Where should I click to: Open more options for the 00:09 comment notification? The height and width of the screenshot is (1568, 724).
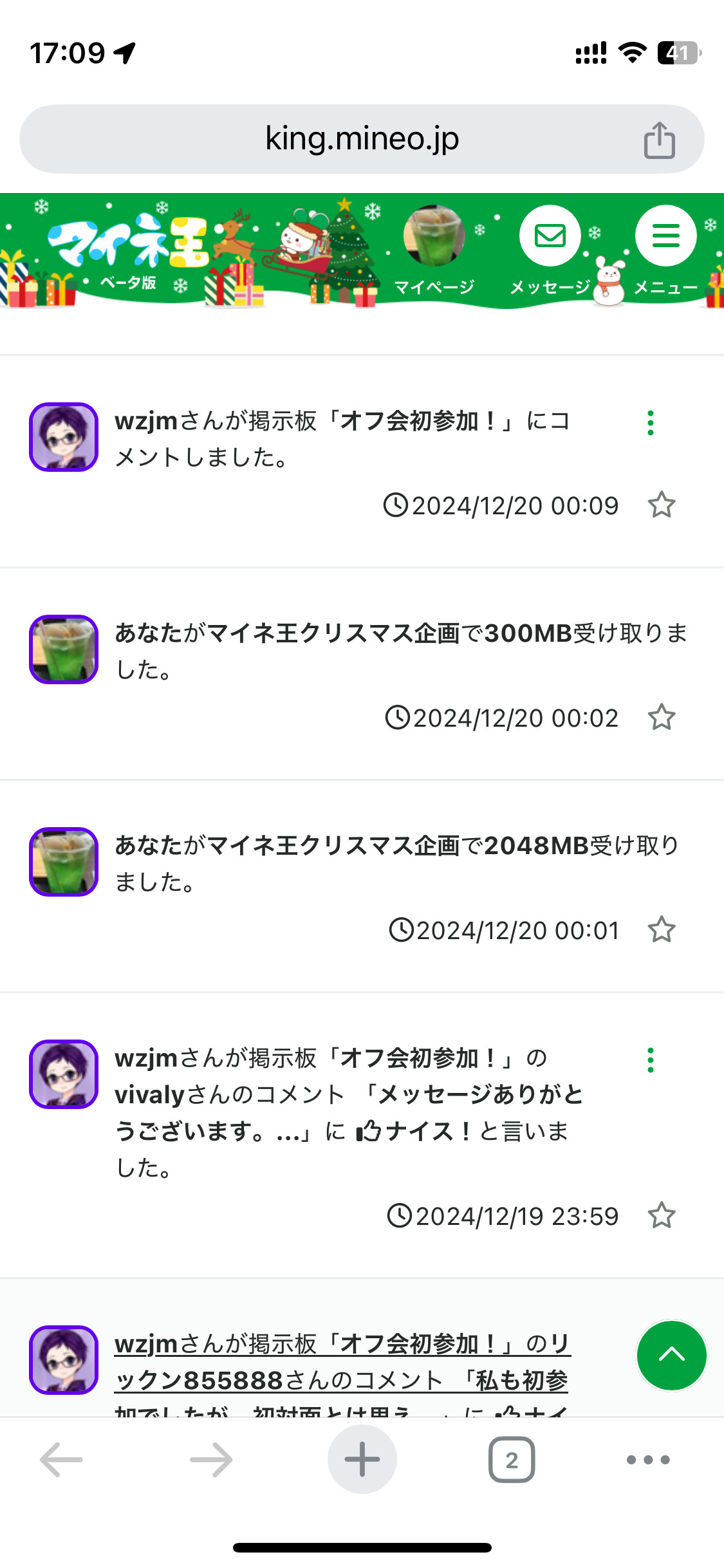(651, 423)
